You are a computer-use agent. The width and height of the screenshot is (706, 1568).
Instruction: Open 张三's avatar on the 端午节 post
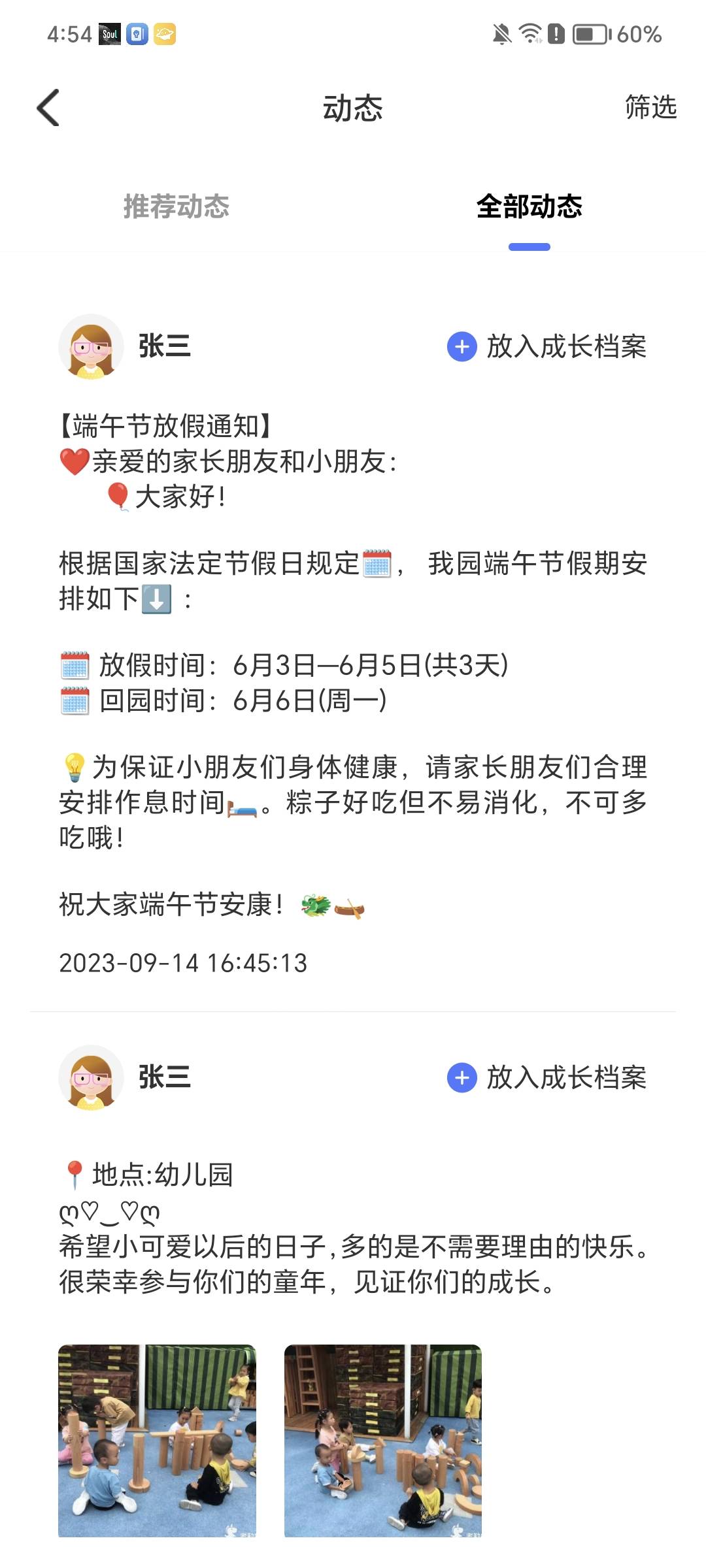[92, 346]
